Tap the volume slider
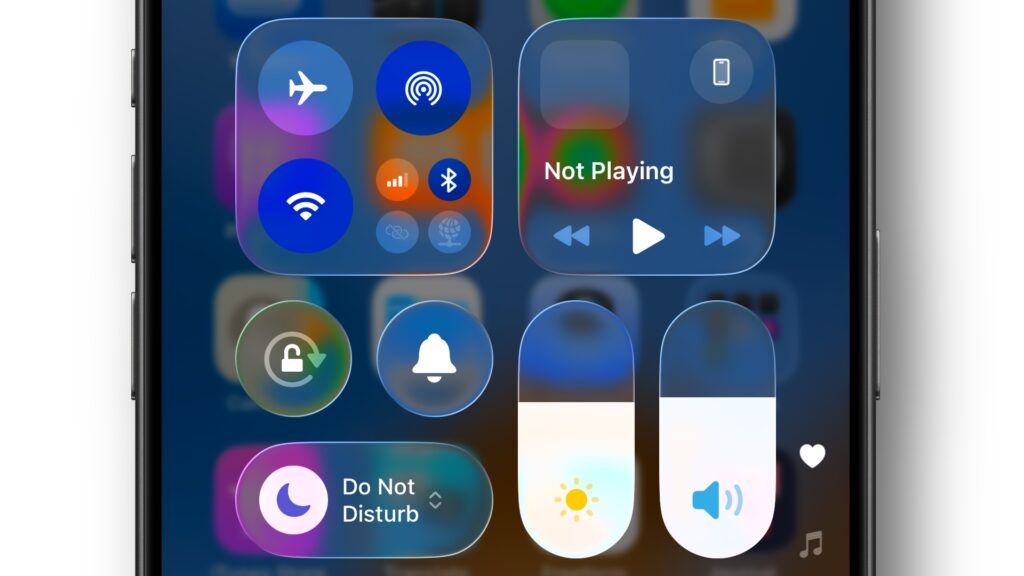Screen dimensions: 1024x576 717,430
